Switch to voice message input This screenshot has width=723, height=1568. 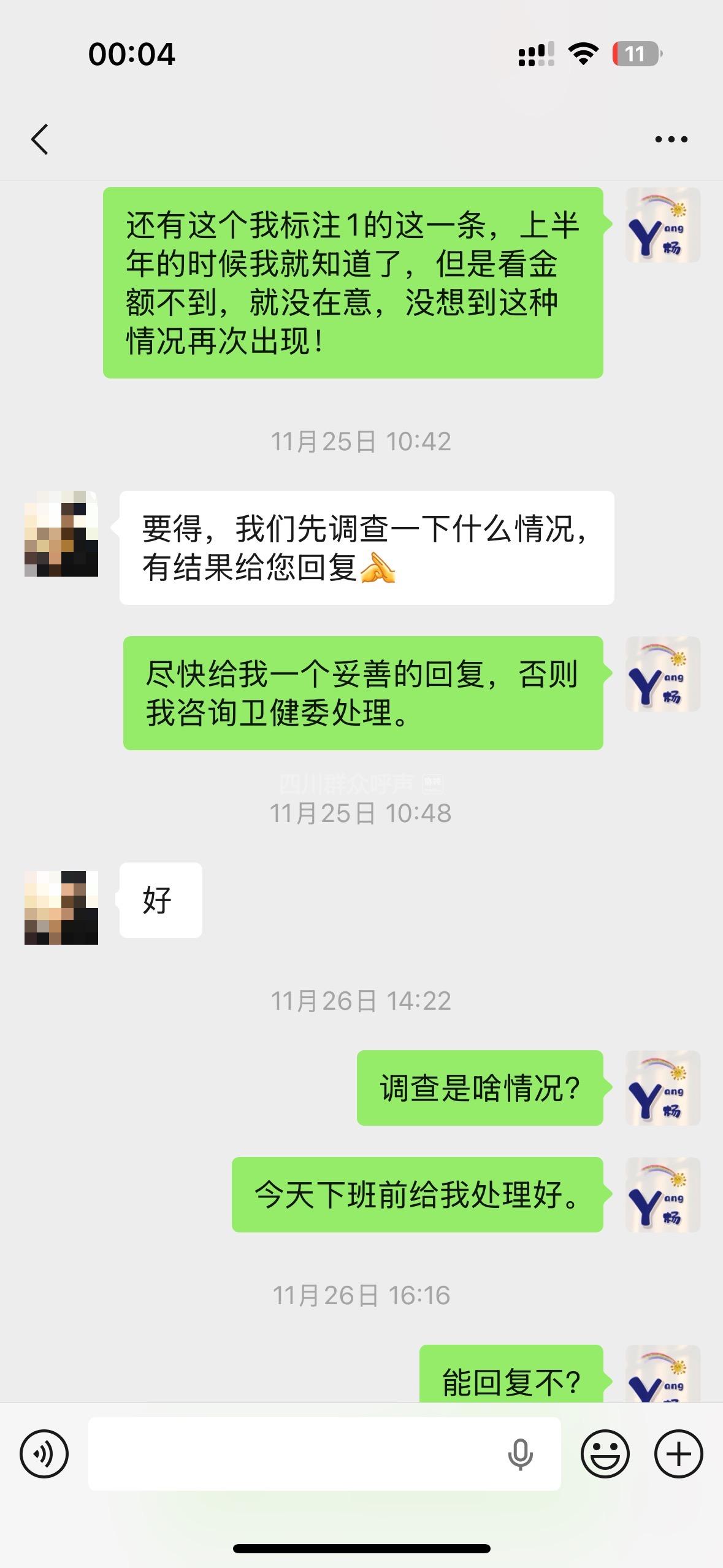click(44, 1453)
